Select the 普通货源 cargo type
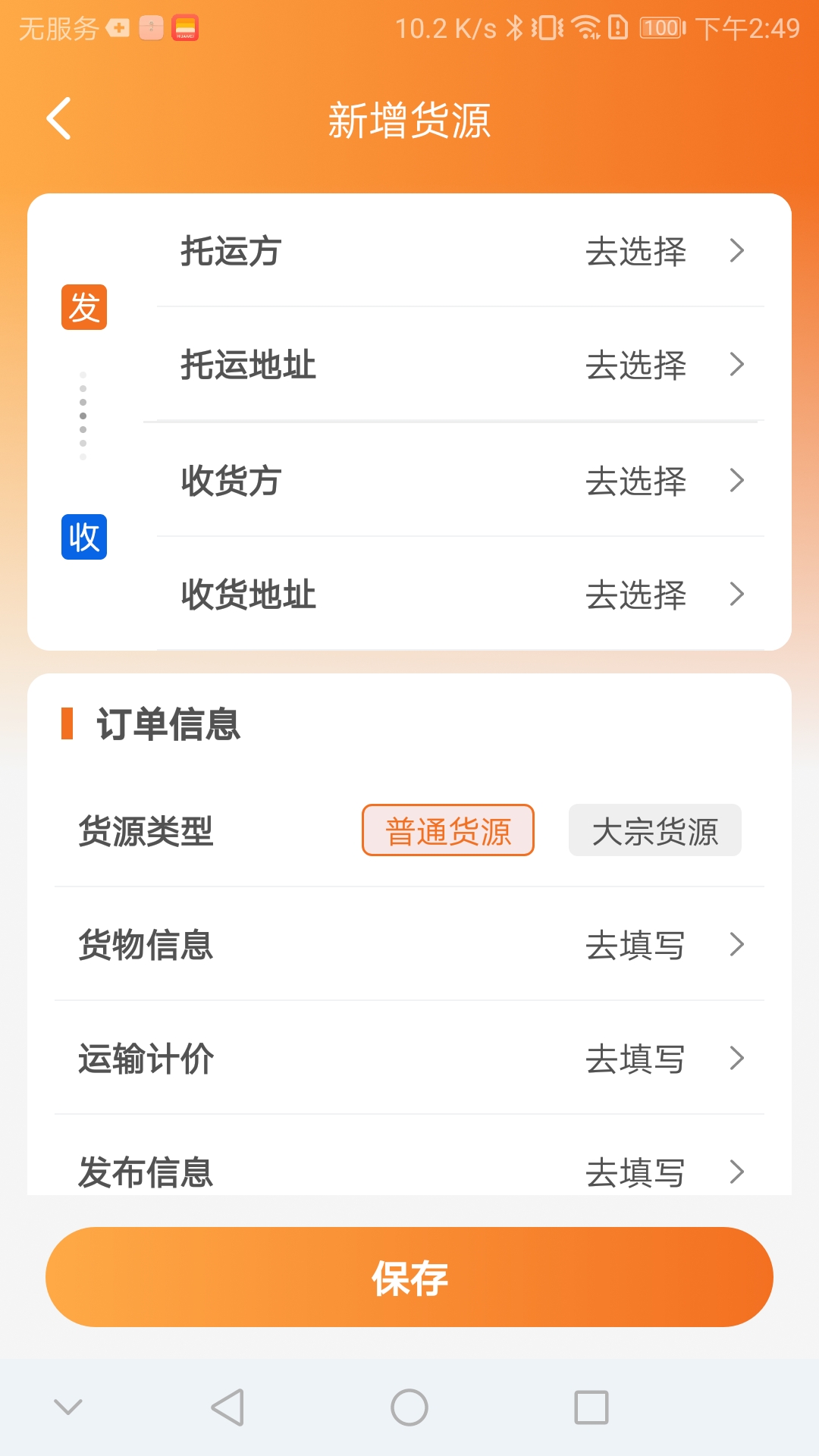Screen dimensions: 819x1456 (x=447, y=831)
